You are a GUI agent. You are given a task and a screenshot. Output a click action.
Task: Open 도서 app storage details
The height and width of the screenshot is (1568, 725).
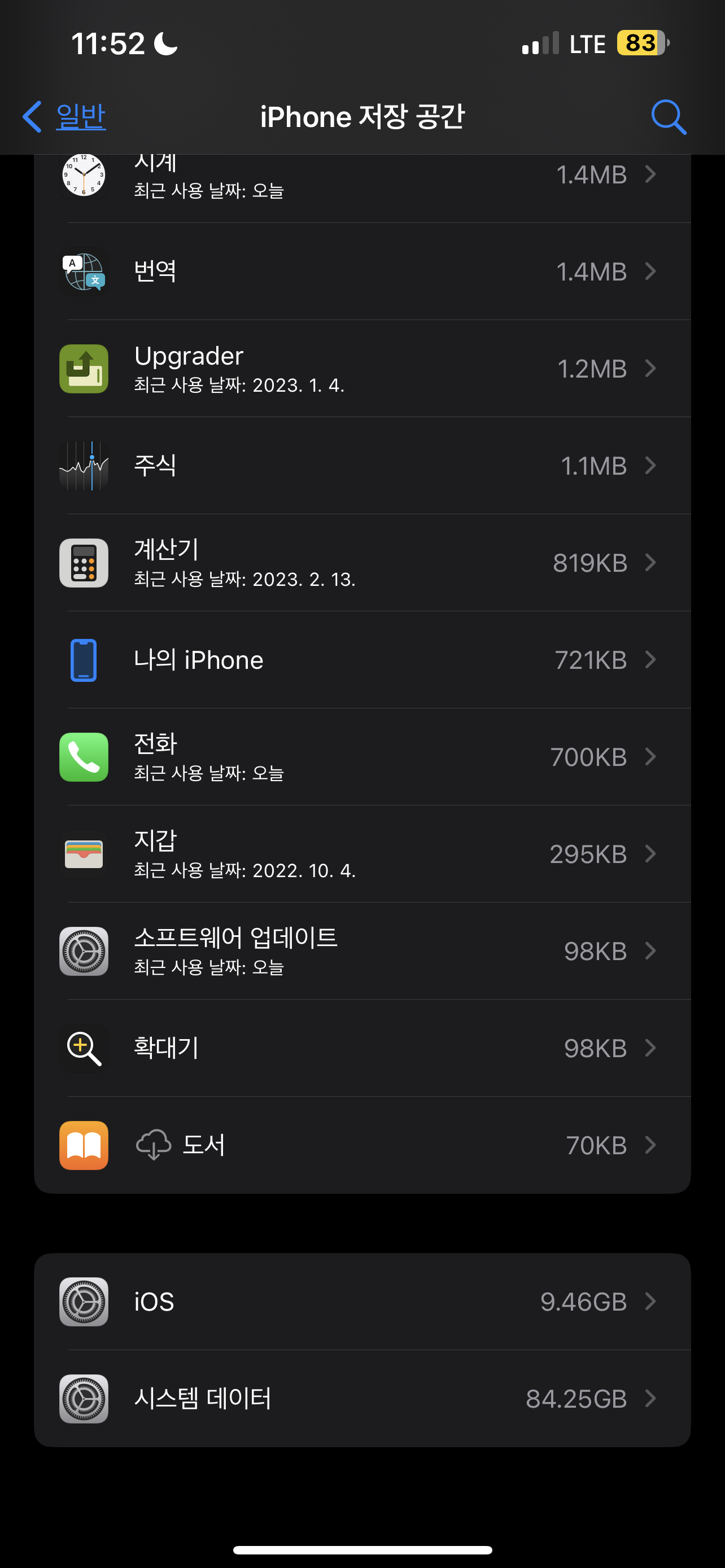pyautogui.click(x=362, y=1146)
